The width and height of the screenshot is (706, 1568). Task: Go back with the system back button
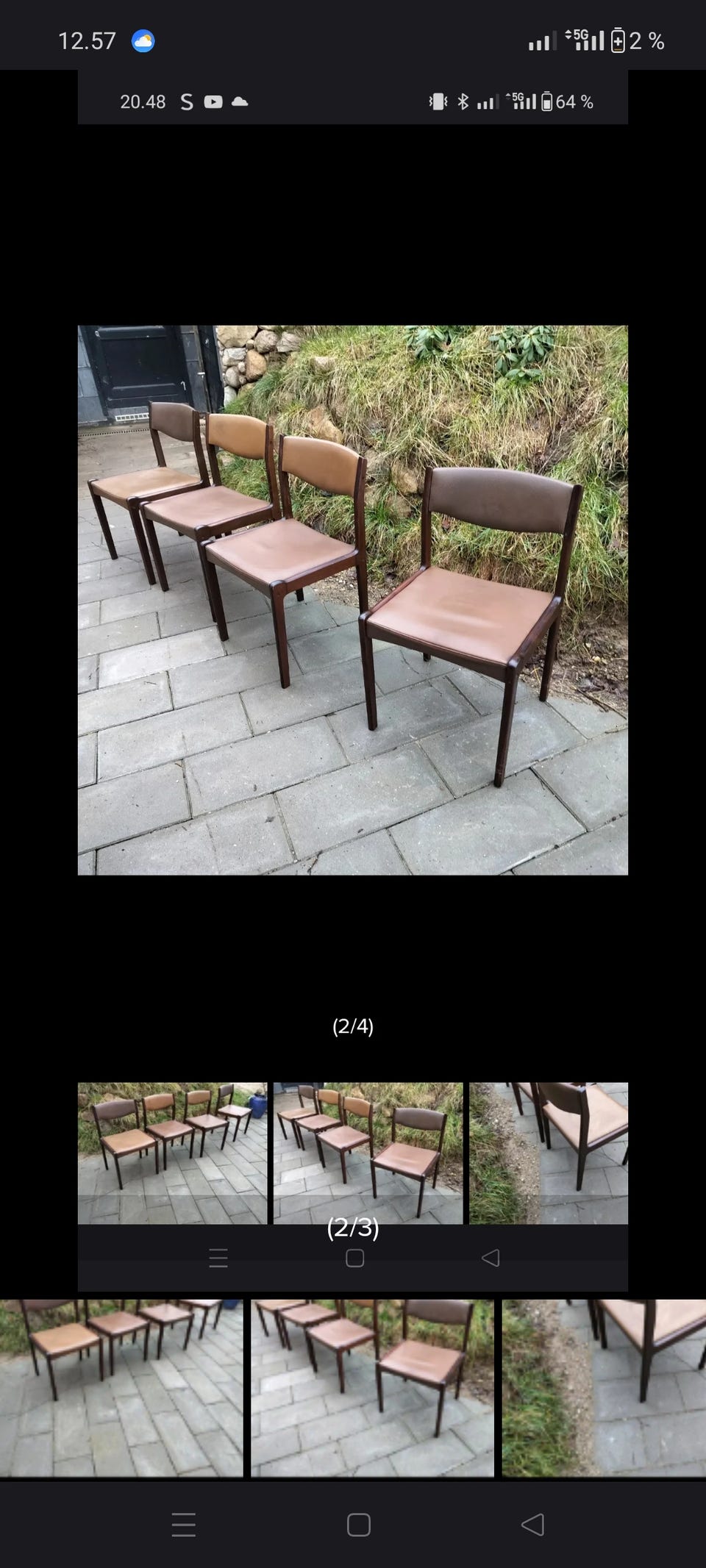point(532,1525)
